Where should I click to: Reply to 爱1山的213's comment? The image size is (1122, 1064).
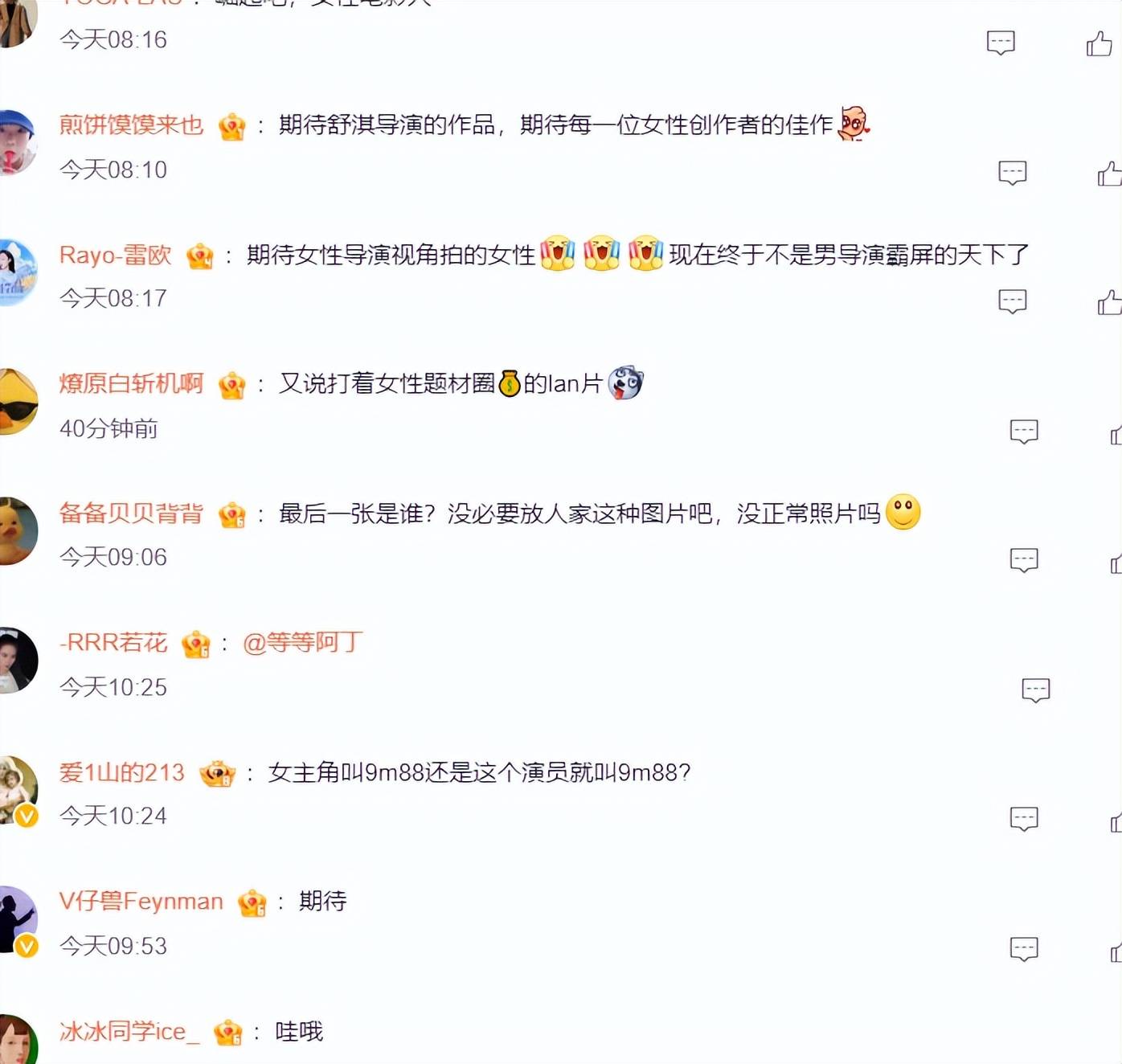coord(1024,819)
